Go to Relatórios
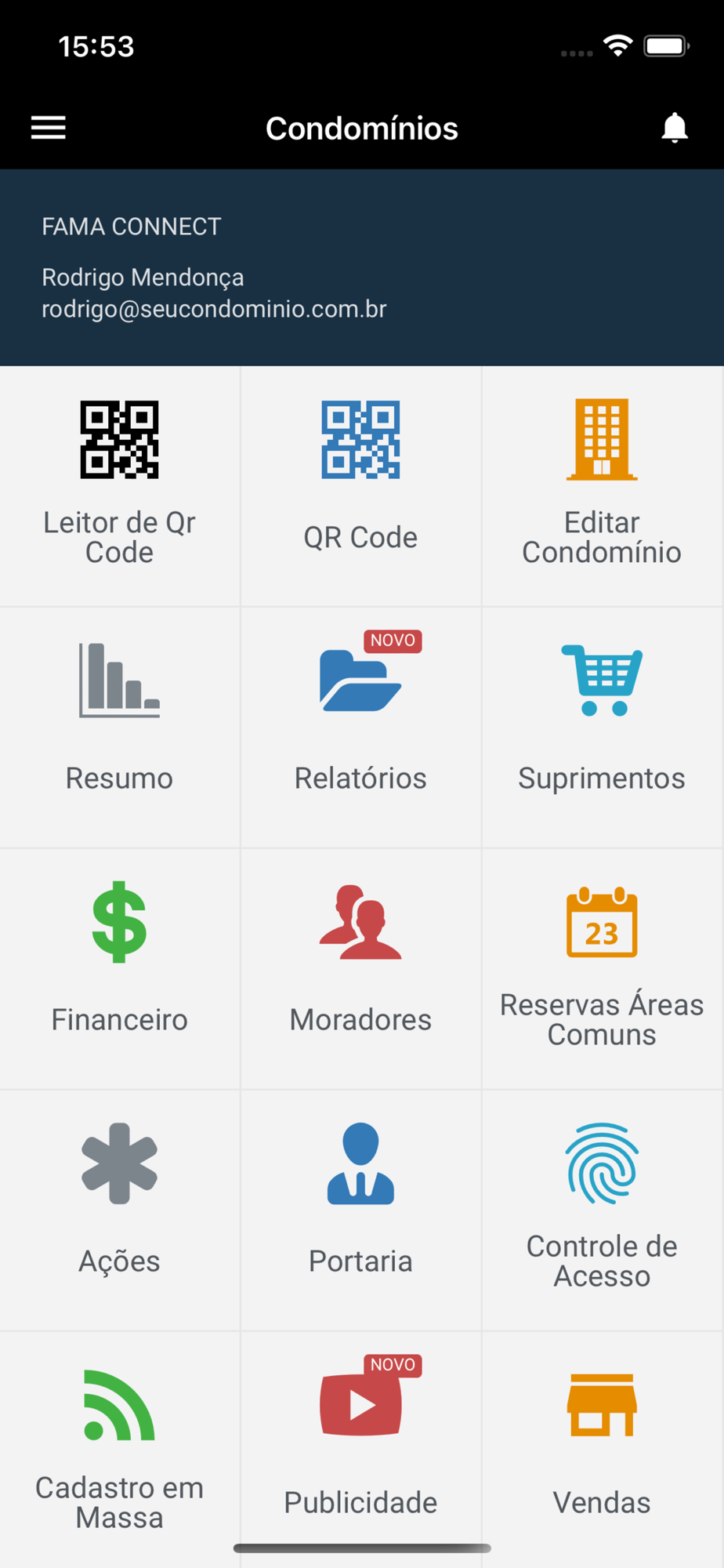Image resolution: width=724 pixels, height=1568 pixels. pos(360,727)
